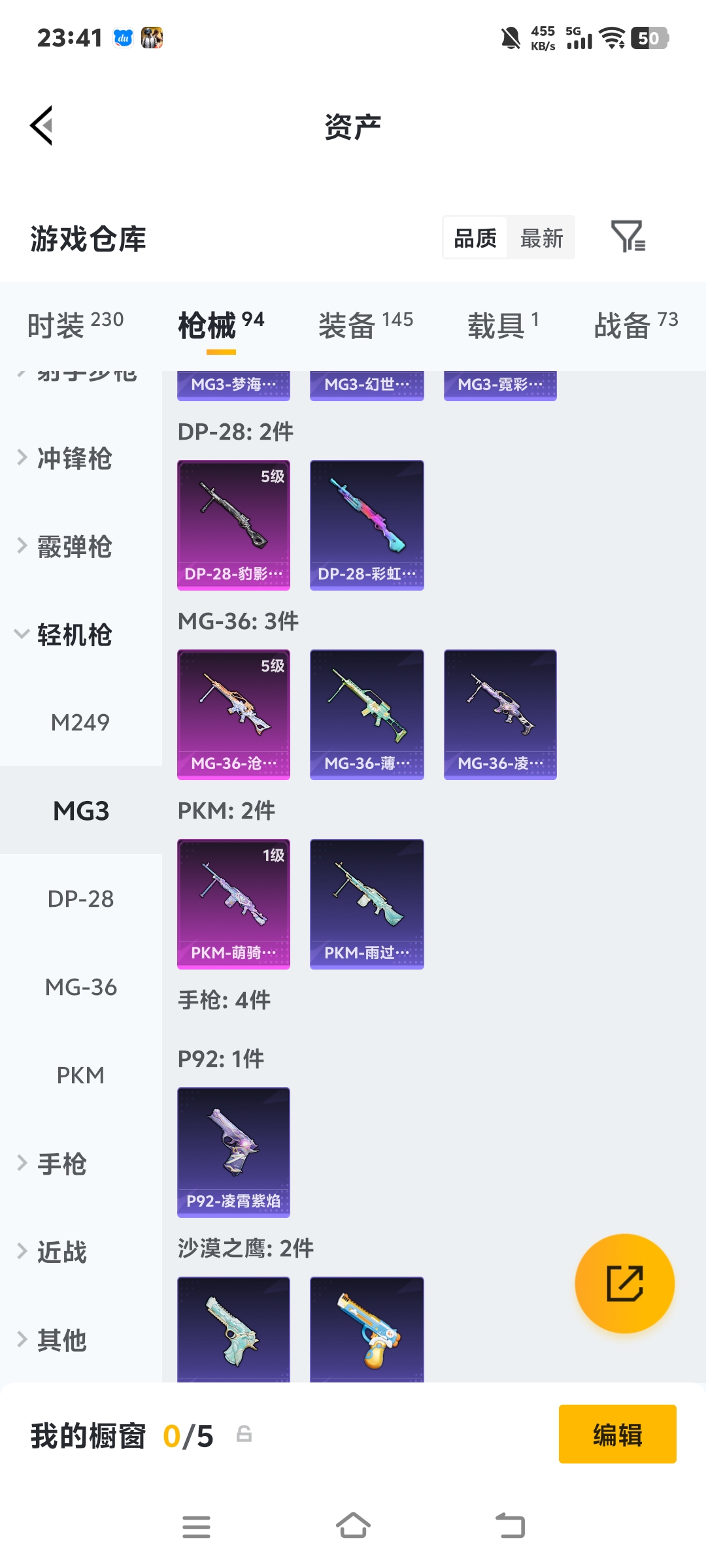Tap the home icon in bottom navigation
Image resolution: width=706 pixels, height=1568 pixels.
click(x=353, y=1527)
